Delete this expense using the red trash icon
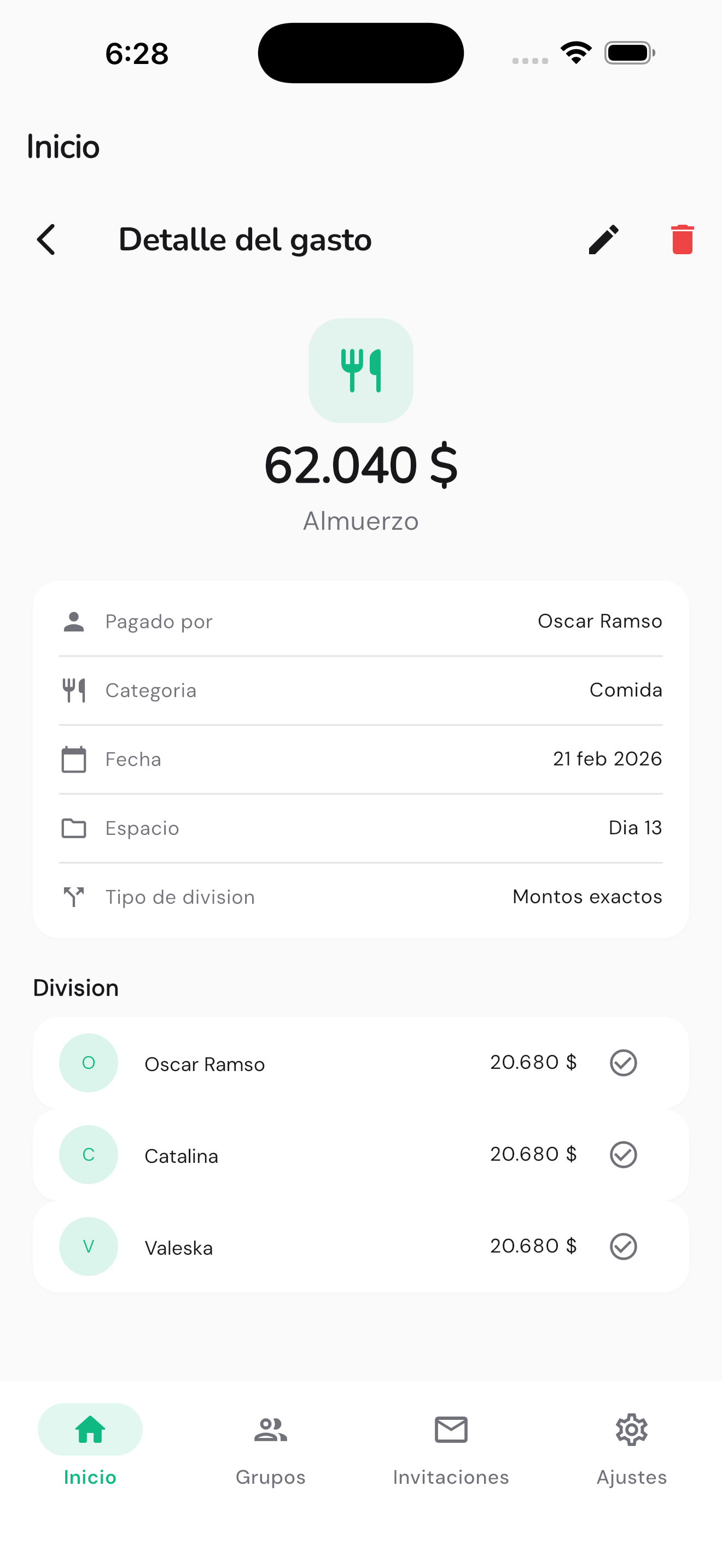The width and height of the screenshot is (722, 1568). 682,239
